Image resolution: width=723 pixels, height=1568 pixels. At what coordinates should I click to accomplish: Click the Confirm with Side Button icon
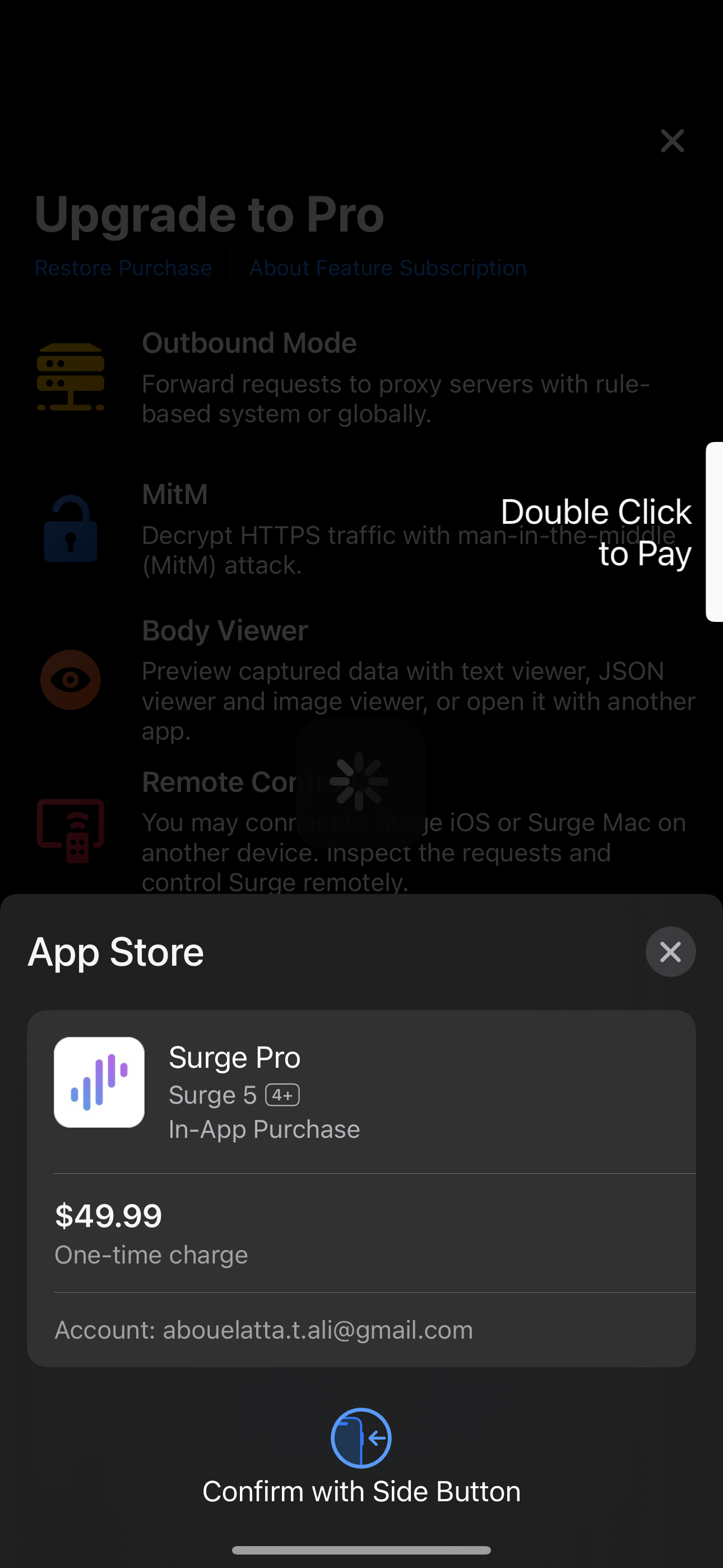pos(360,1439)
